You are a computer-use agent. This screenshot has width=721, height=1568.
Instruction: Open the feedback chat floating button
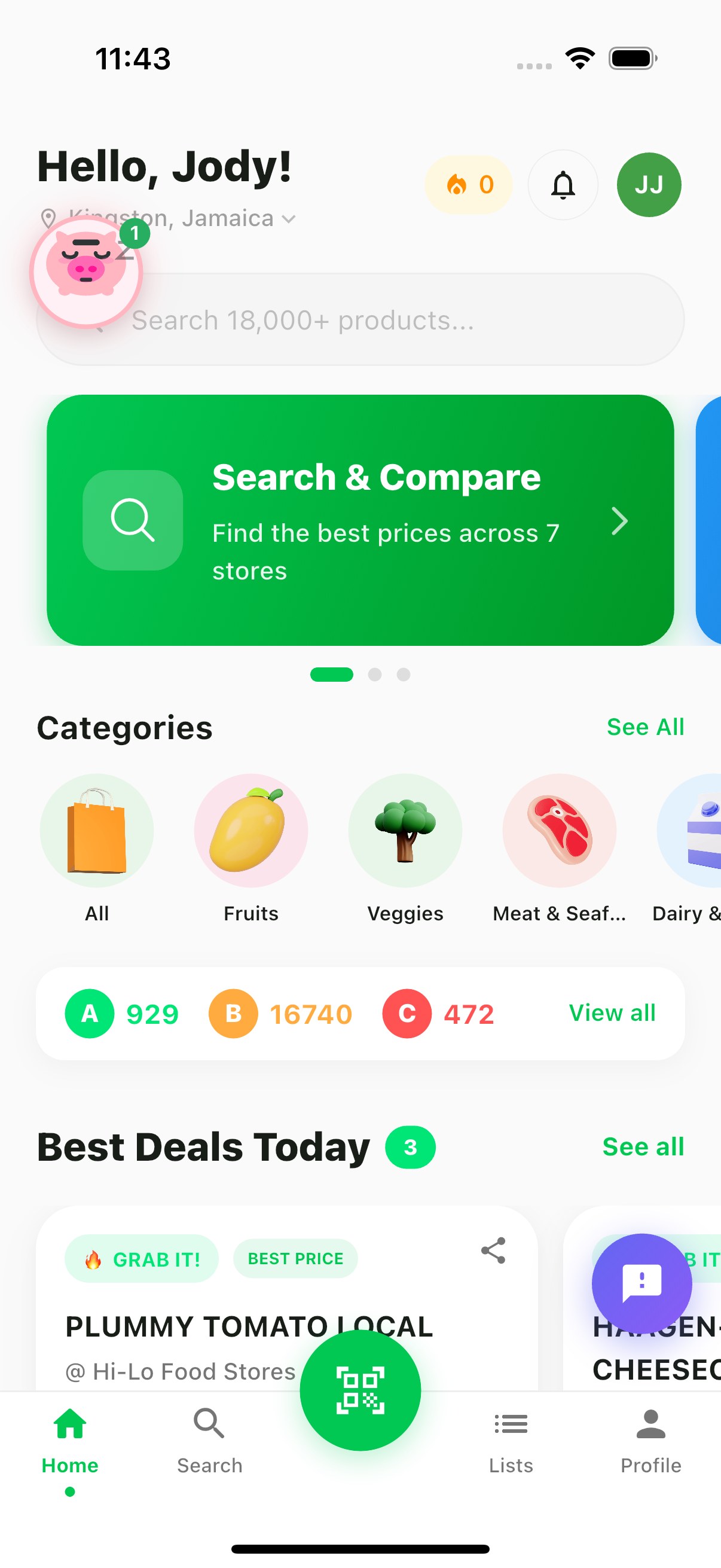[641, 1283]
